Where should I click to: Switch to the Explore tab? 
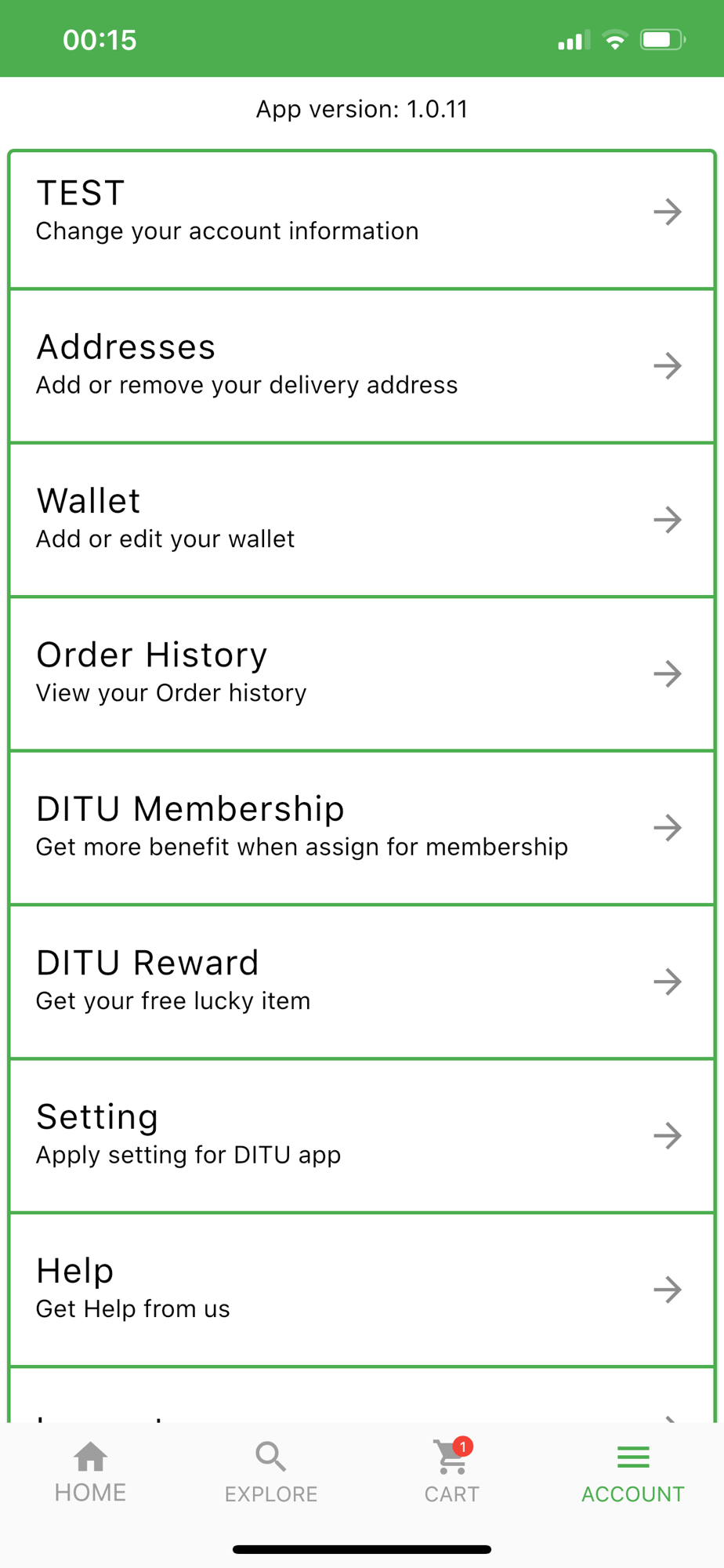(x=271, y=1472)
